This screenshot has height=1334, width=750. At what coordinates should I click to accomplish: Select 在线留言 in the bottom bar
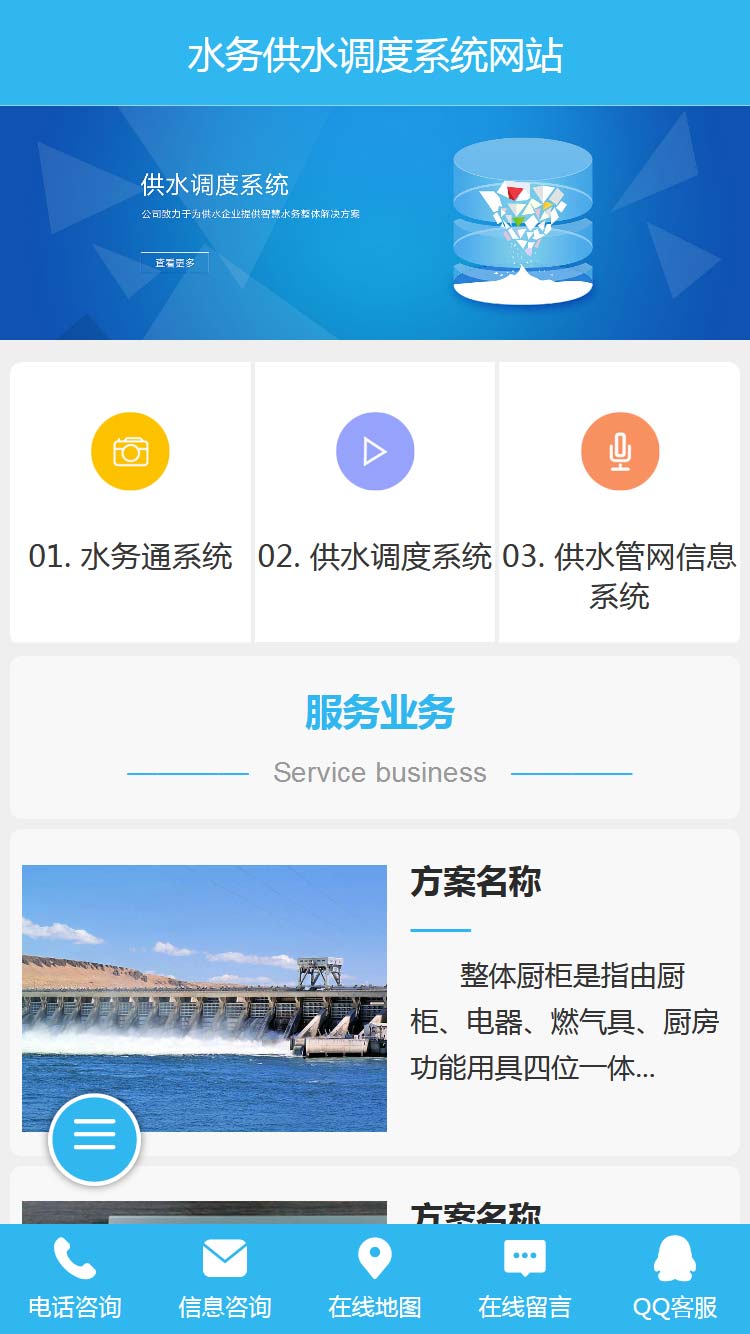click(525, 1279)
